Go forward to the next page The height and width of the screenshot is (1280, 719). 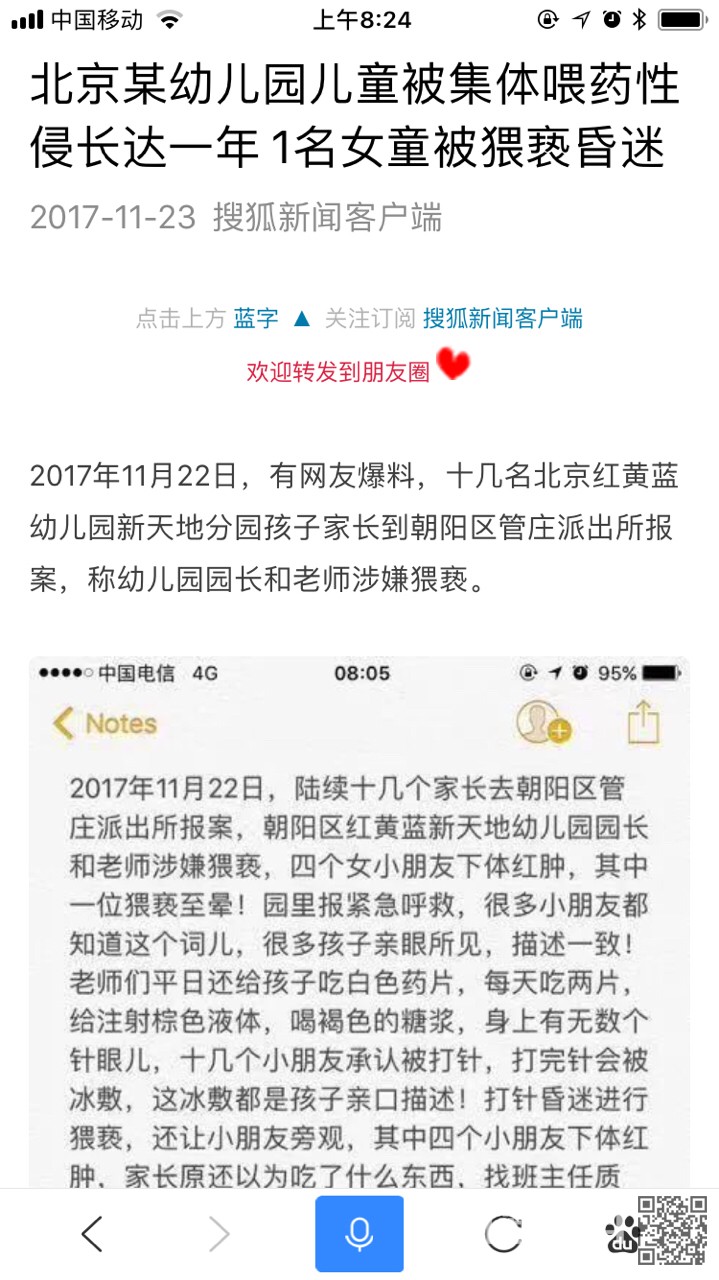pyautogui.click(x=219, y=1235)
